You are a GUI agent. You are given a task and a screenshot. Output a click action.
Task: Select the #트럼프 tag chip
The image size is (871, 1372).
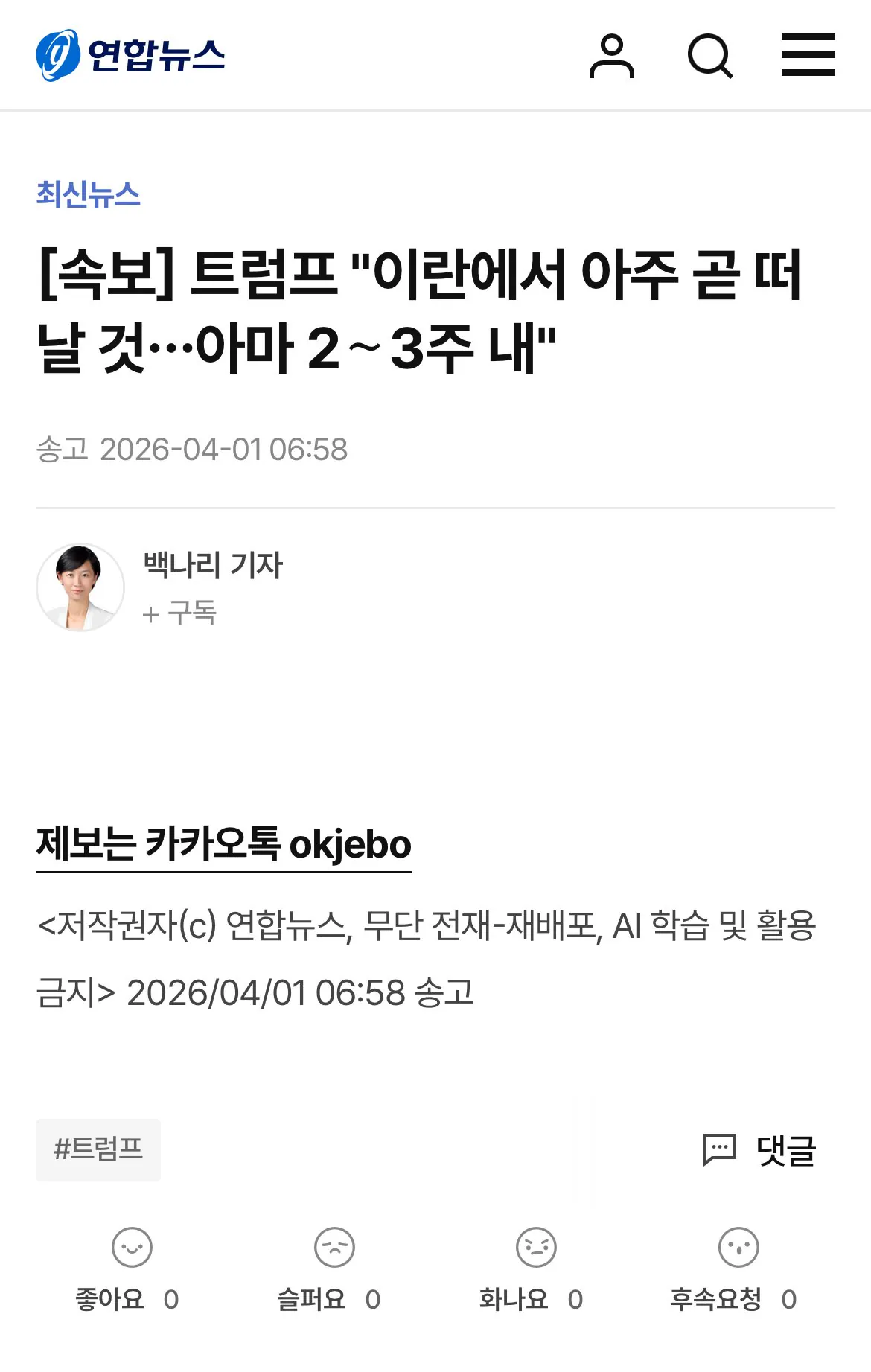pyautogui.click(x=98, y=1149)
